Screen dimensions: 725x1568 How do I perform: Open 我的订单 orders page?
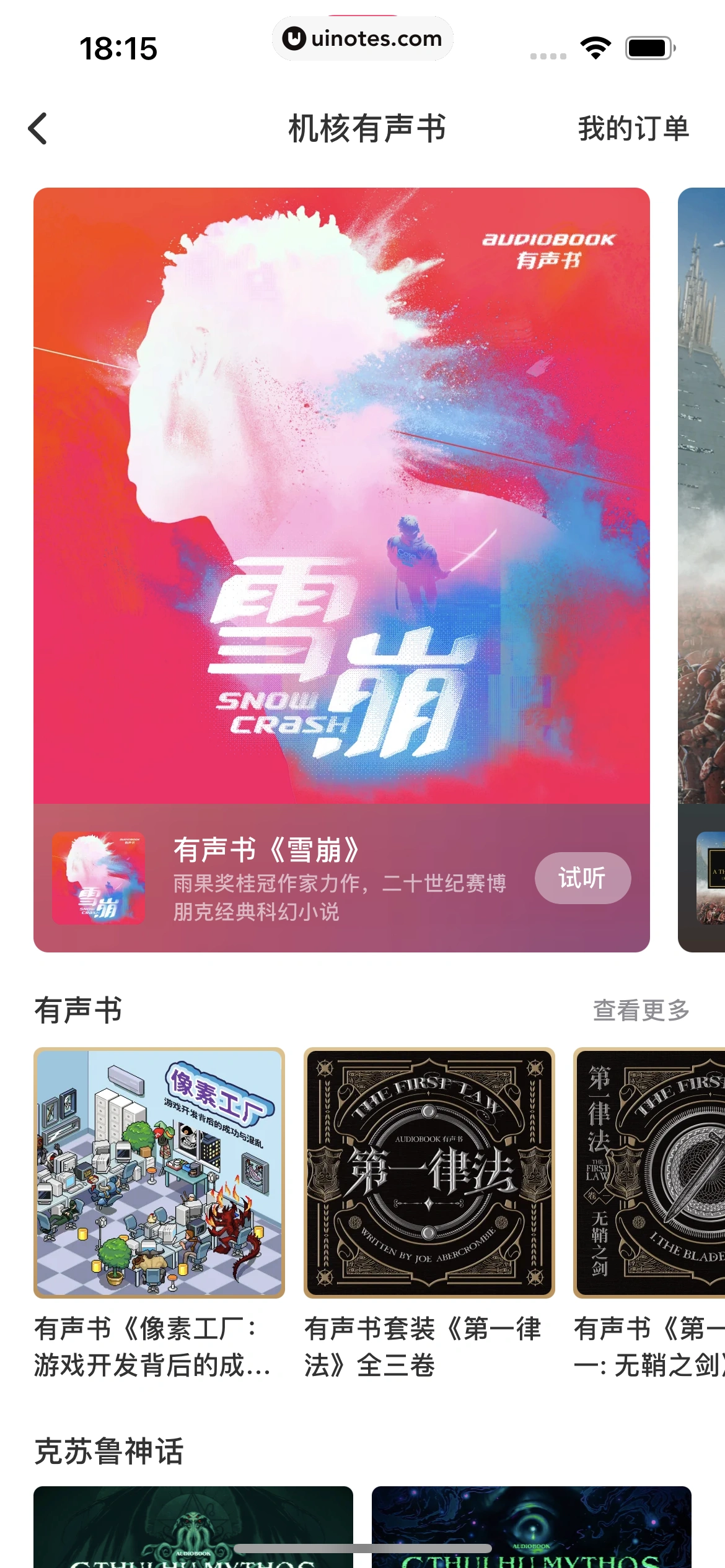click(x=632, y=129)
